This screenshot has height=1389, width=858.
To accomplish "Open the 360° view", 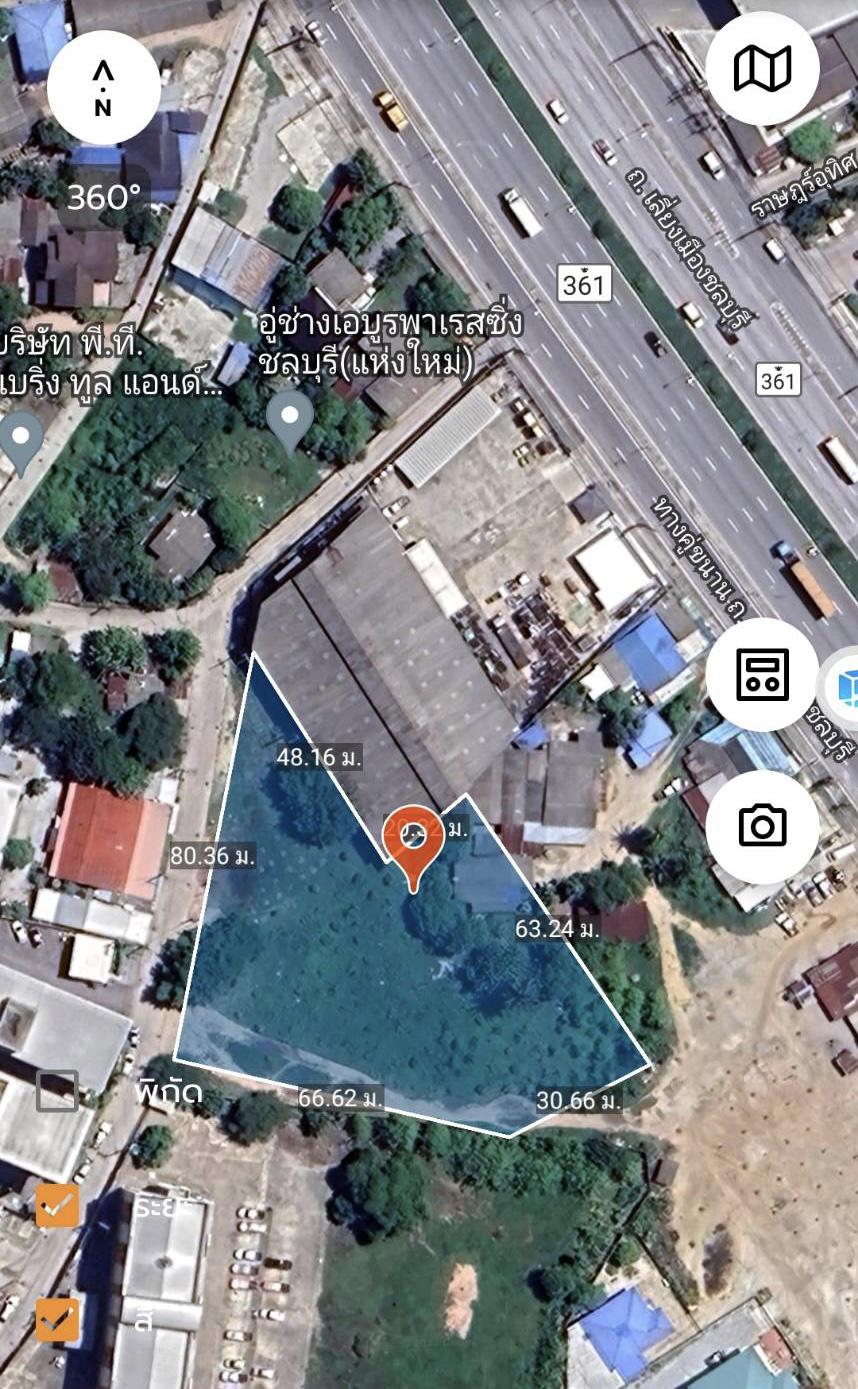I will point(104,198).
